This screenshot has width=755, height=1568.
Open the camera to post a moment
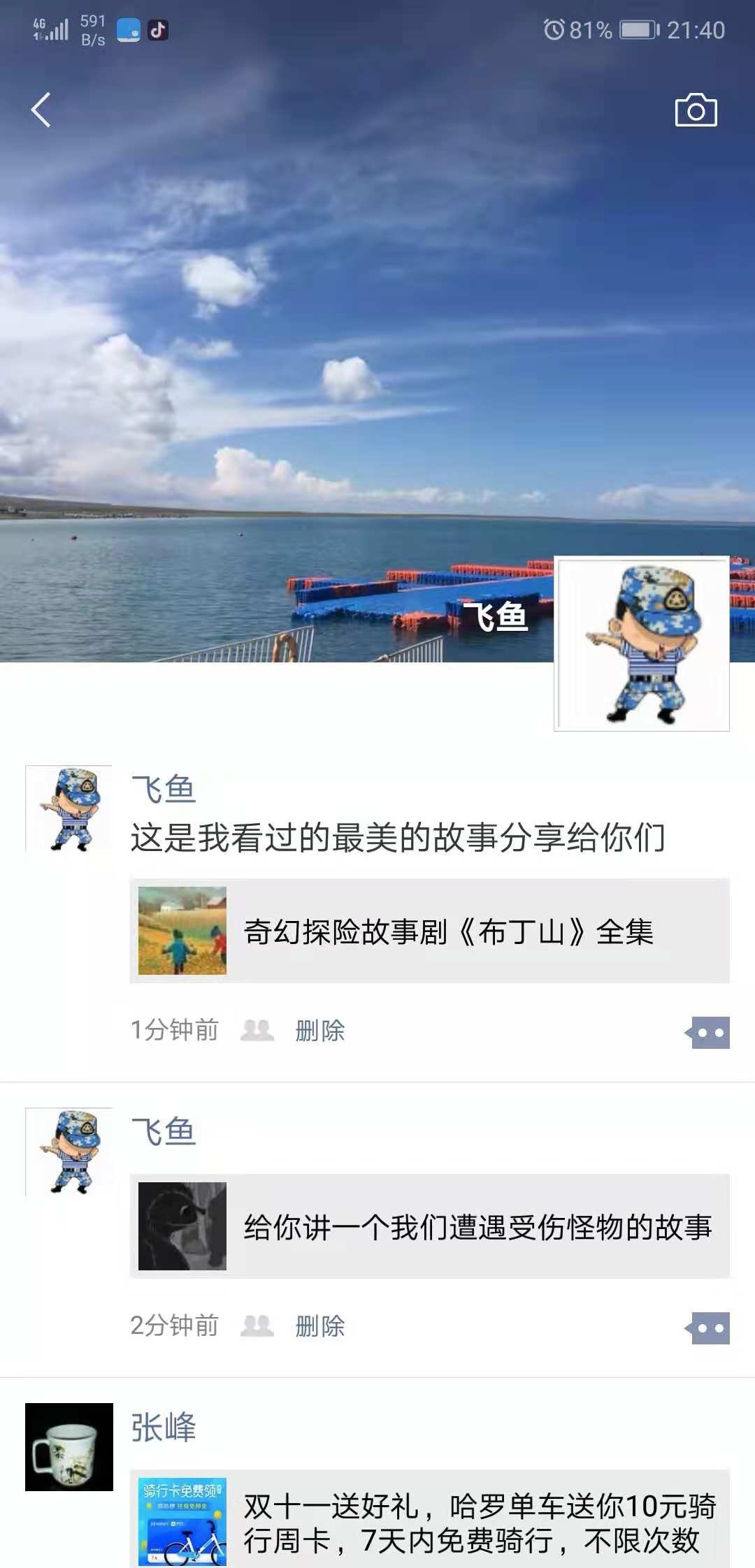tap(696, 110)
